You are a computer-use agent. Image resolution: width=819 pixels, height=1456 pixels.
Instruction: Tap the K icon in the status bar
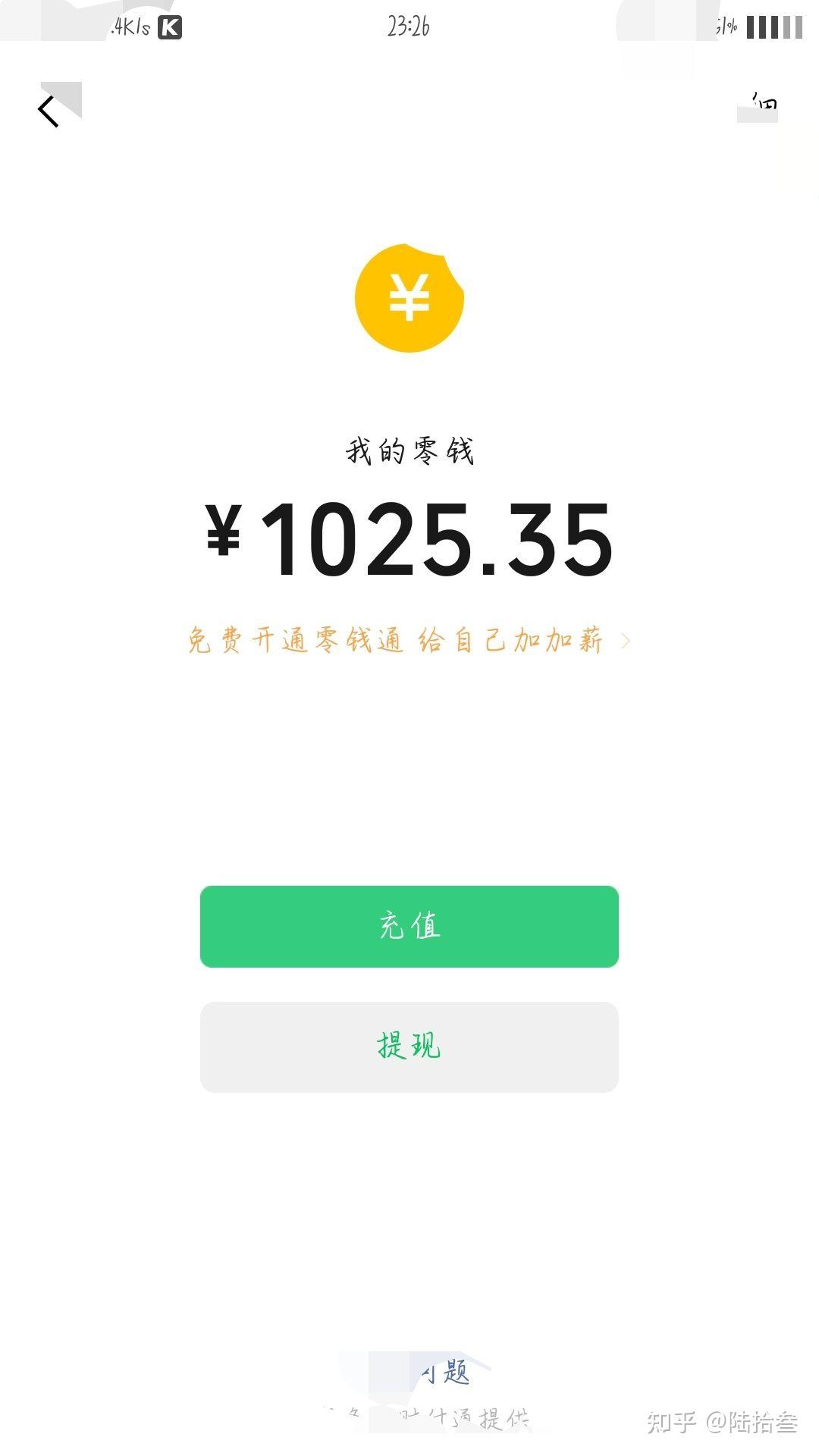coord(172,28)
